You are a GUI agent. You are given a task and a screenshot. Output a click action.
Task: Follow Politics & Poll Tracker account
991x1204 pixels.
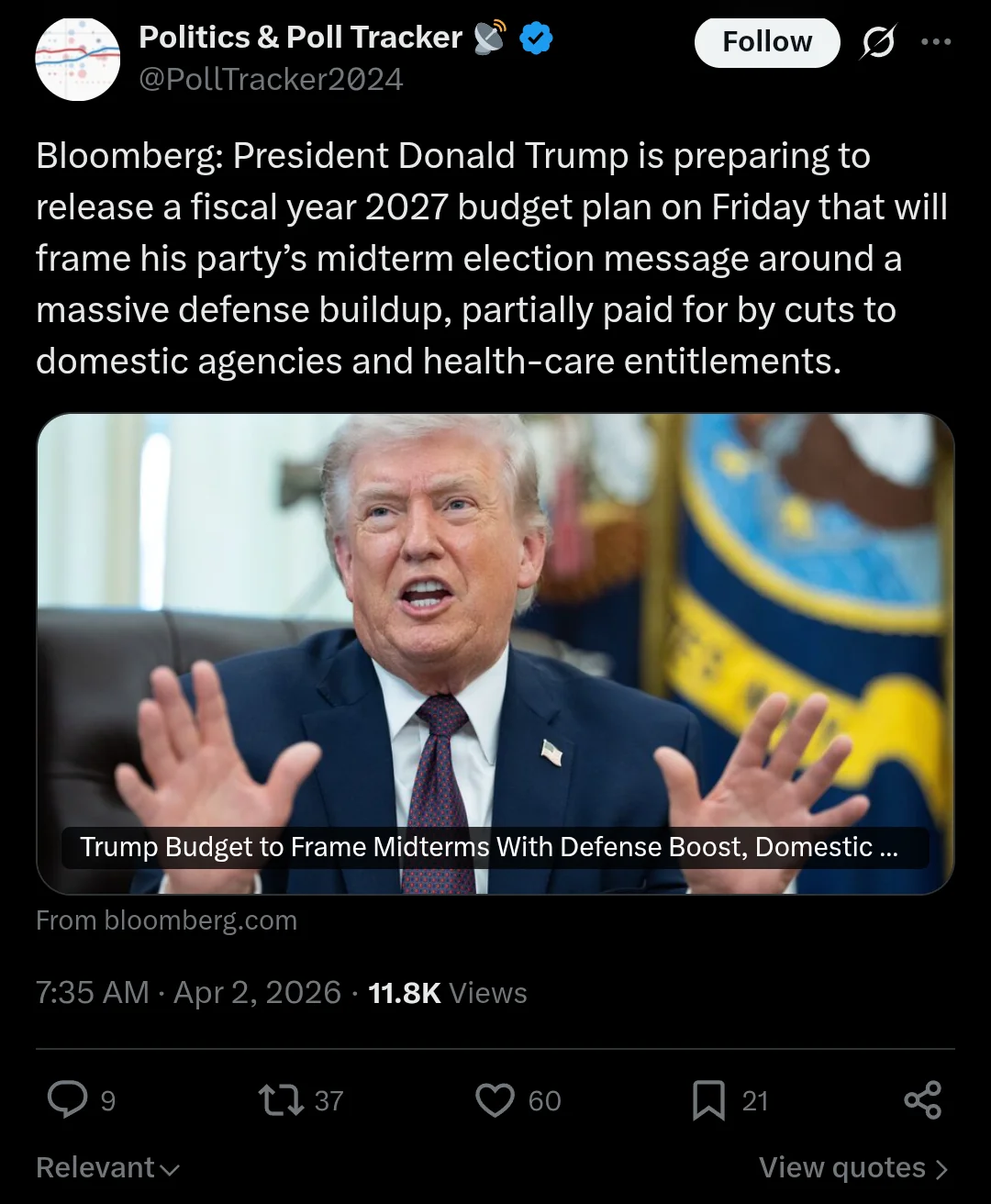766,42
